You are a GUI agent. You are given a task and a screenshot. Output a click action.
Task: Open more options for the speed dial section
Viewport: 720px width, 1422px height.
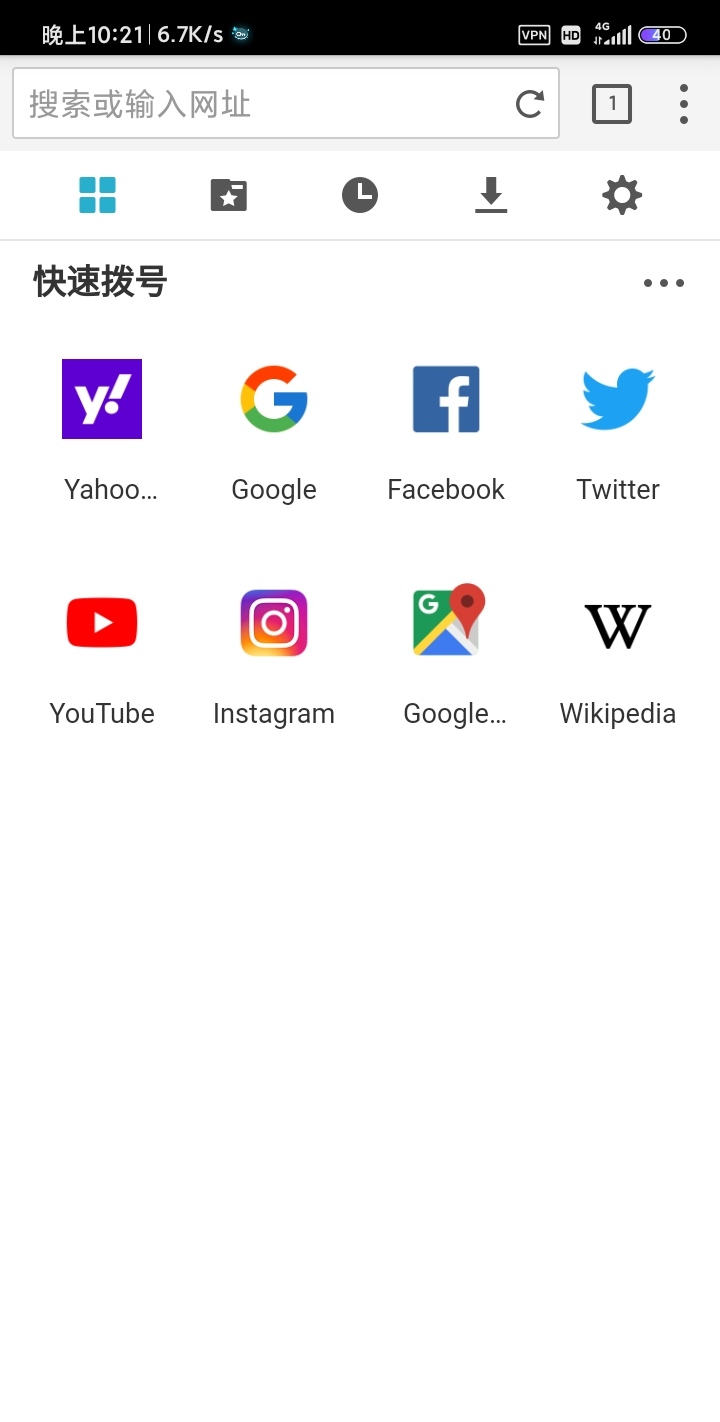coord(664,283)
